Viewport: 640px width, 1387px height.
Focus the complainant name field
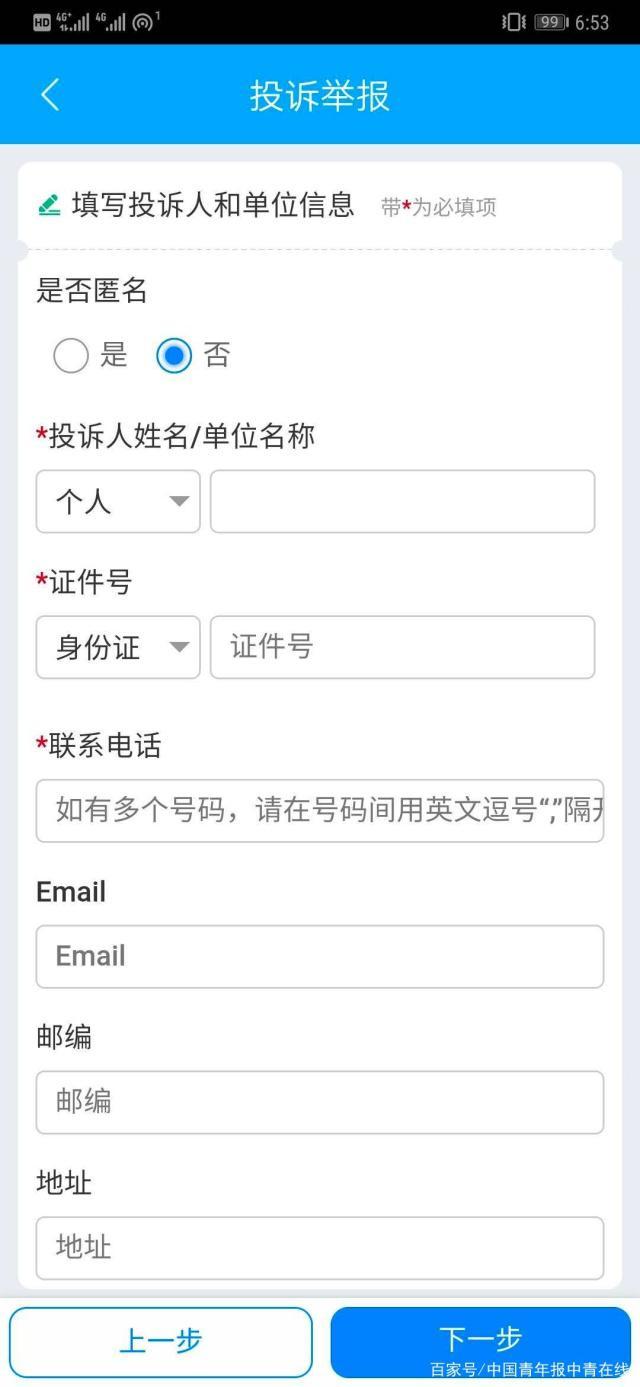[403, 501]
